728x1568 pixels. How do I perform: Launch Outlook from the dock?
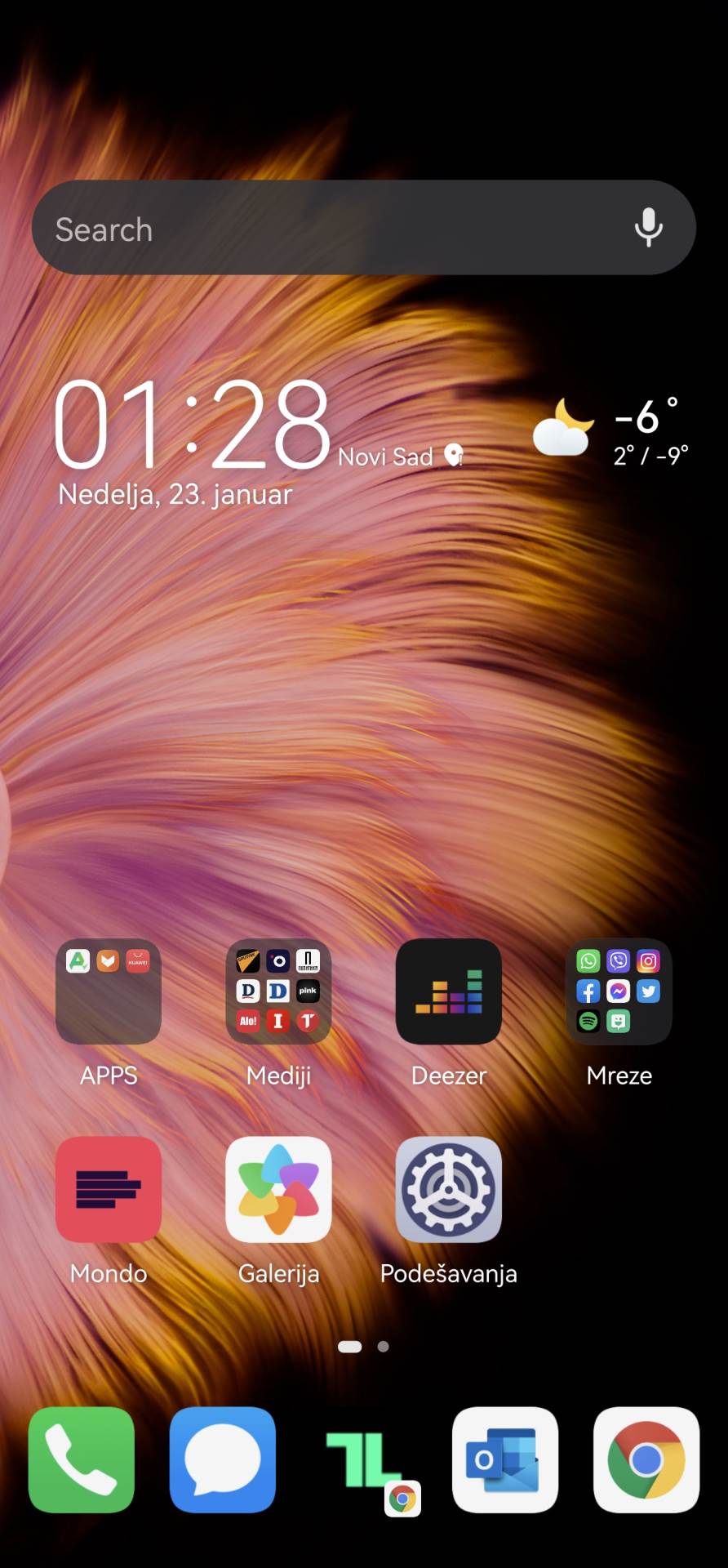(505, 1459)
